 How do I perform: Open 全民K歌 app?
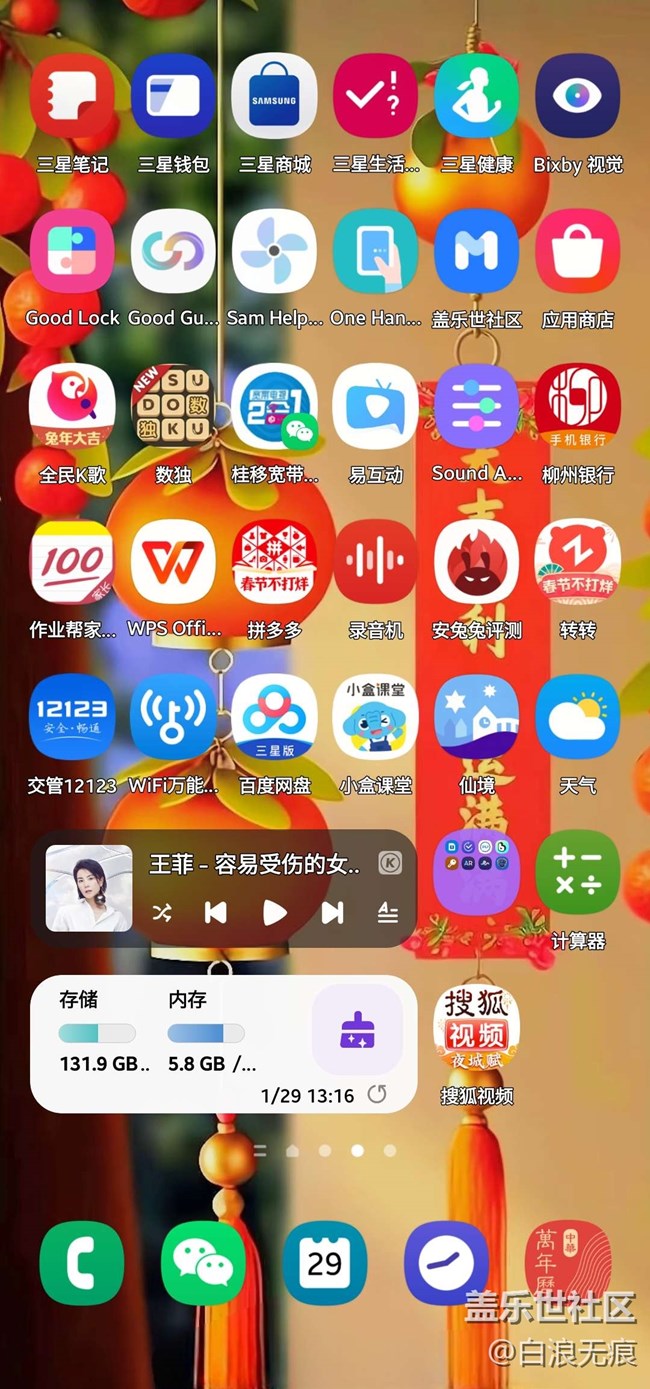[x=72, y=407]
